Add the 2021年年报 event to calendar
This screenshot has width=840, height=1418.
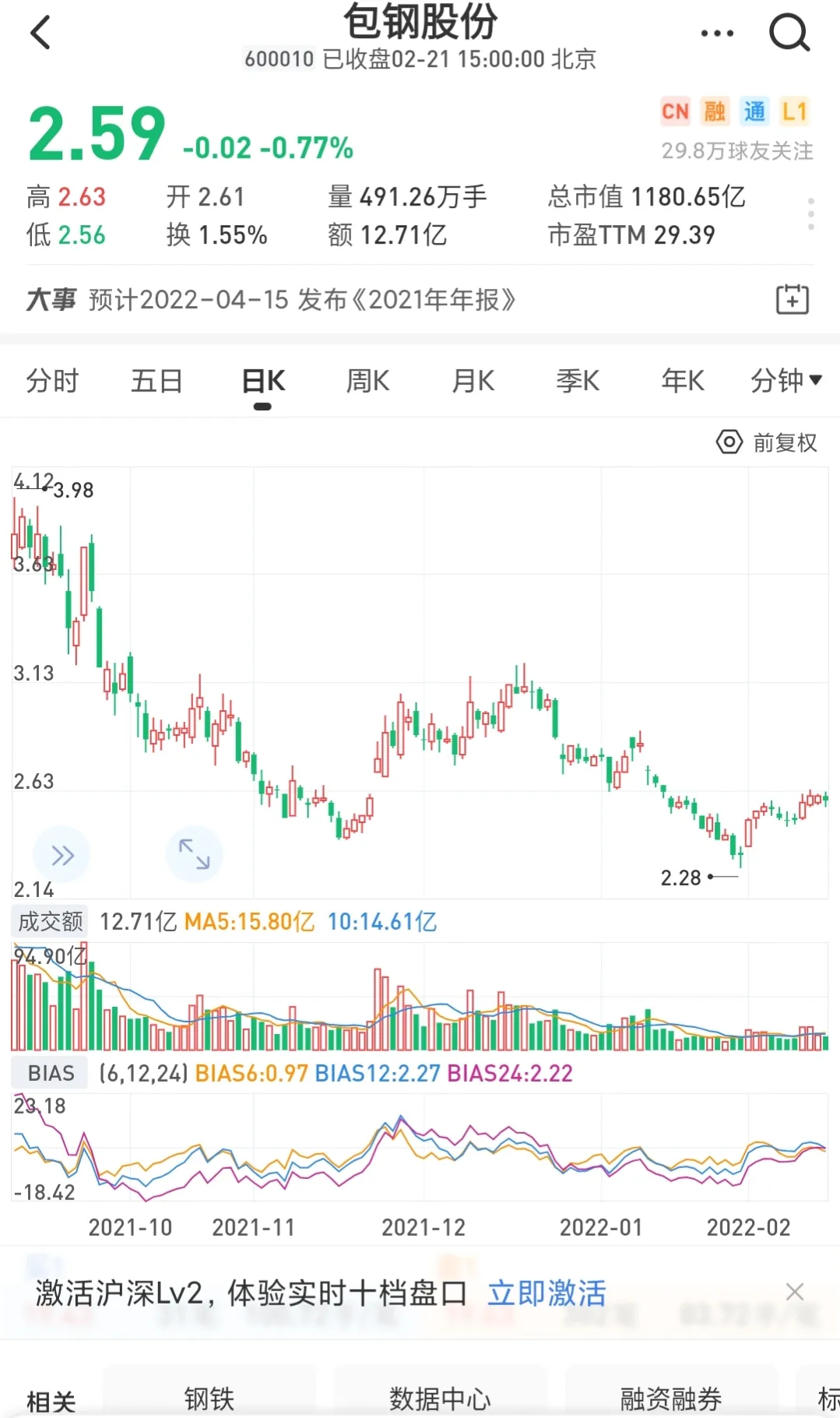(793, 299)
